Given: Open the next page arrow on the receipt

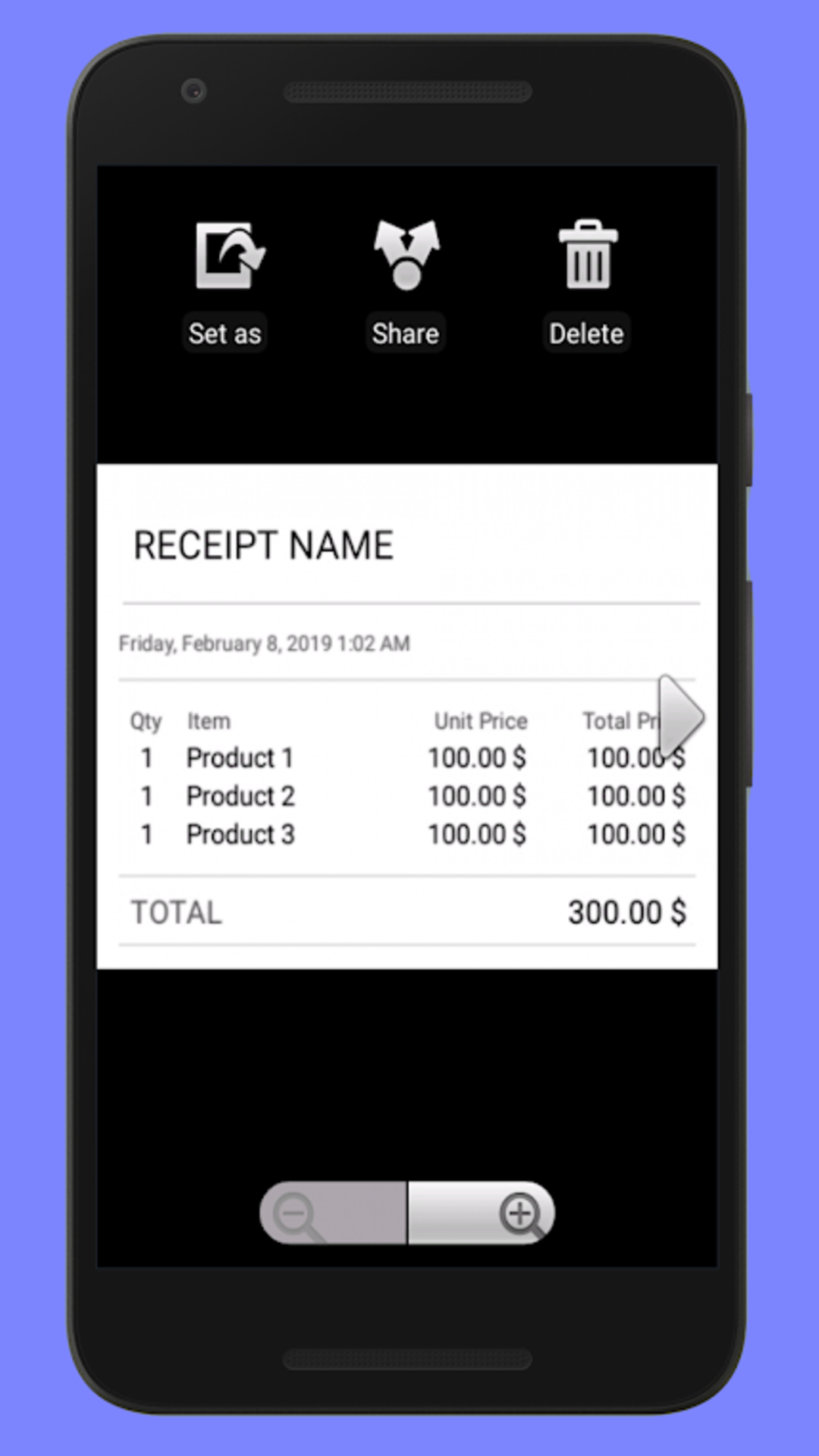Looking at the screenshot, I should click(x=677, y=717).
